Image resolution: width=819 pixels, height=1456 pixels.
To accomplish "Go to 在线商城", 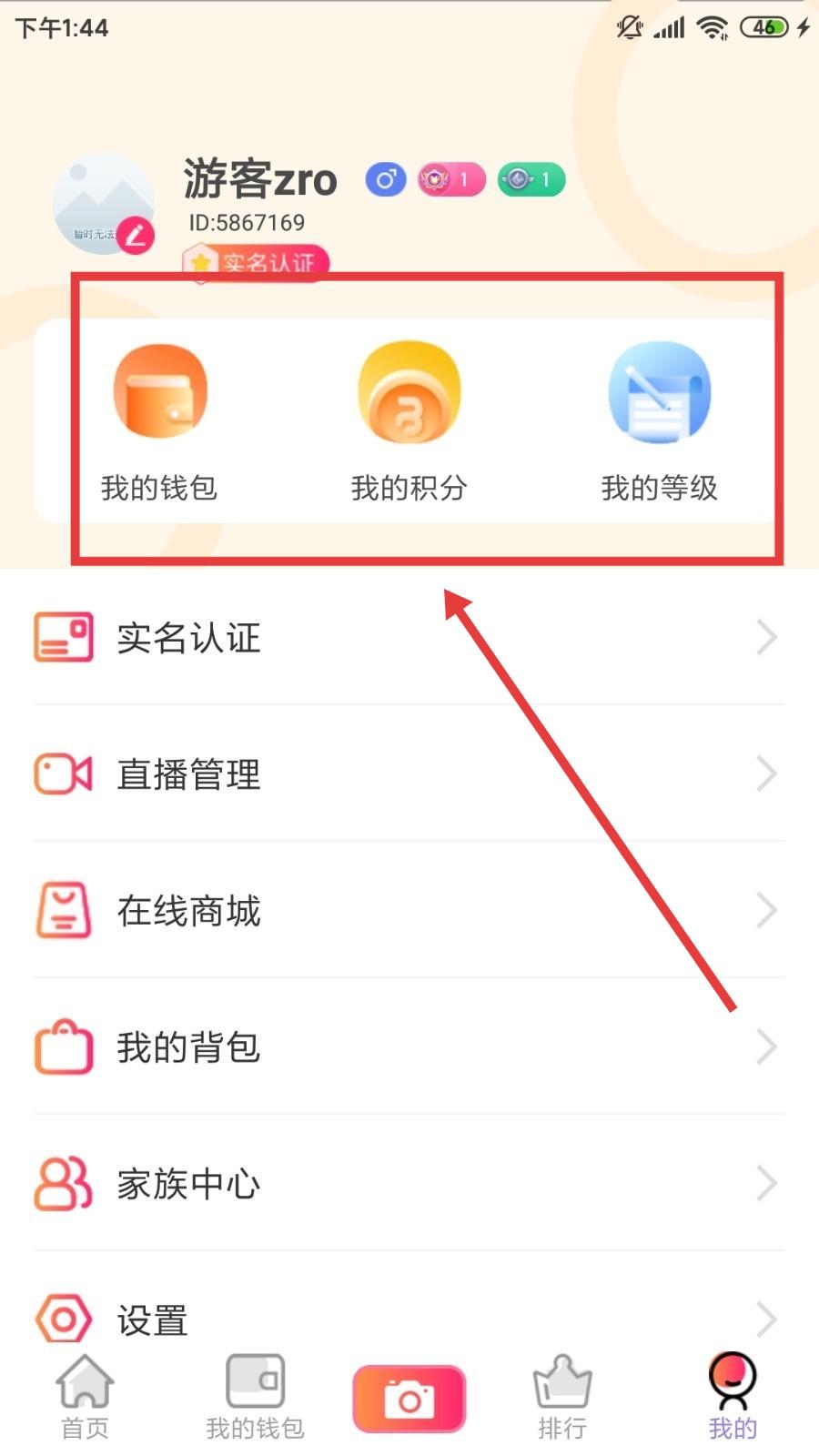I will coord(409,911).
